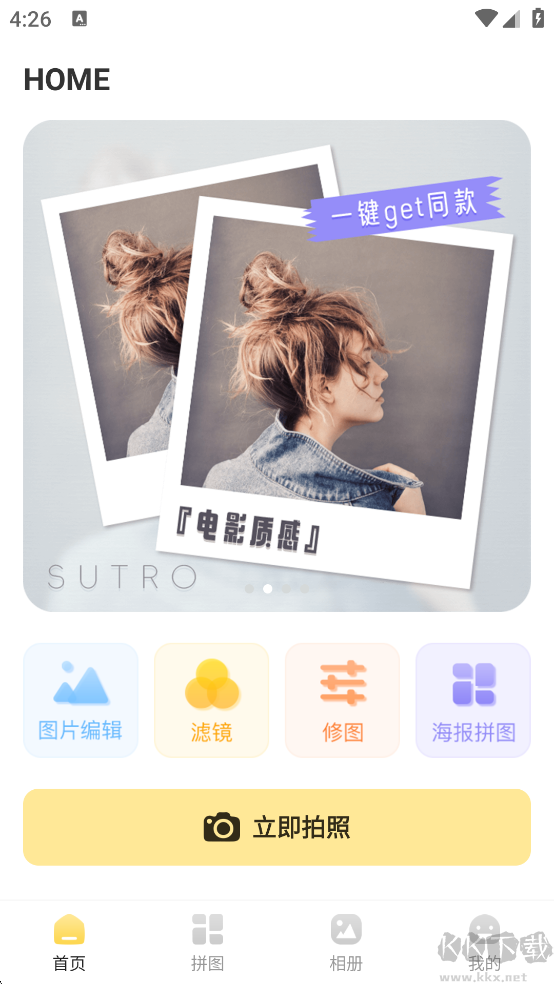The width and height of the screenshot is (554, 984).
Task: Open the 图片编辑 photo editing tool
Action: click(x=80, y=700)
